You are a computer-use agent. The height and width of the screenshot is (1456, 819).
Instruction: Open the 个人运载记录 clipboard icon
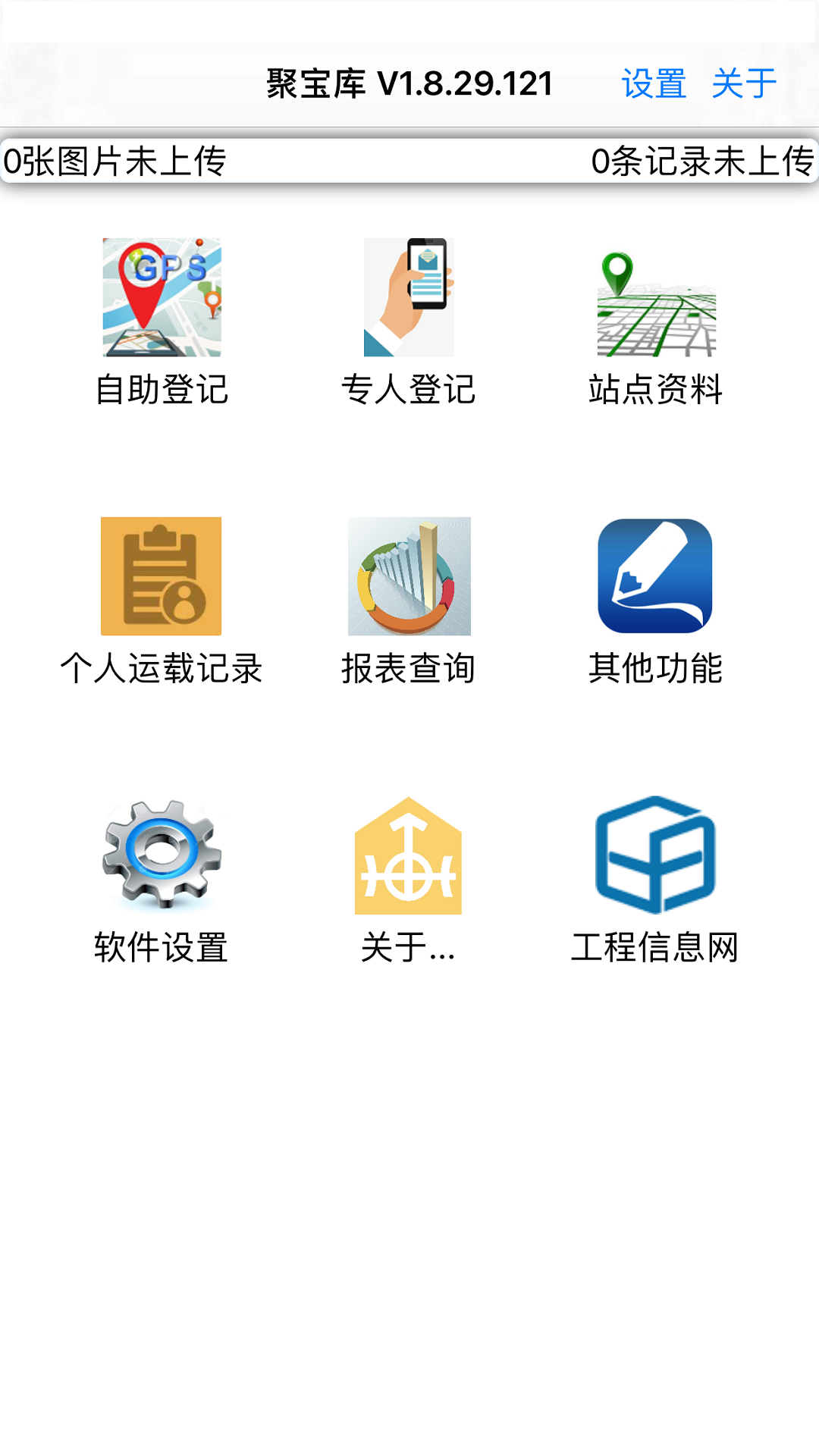tap(162, 576)
